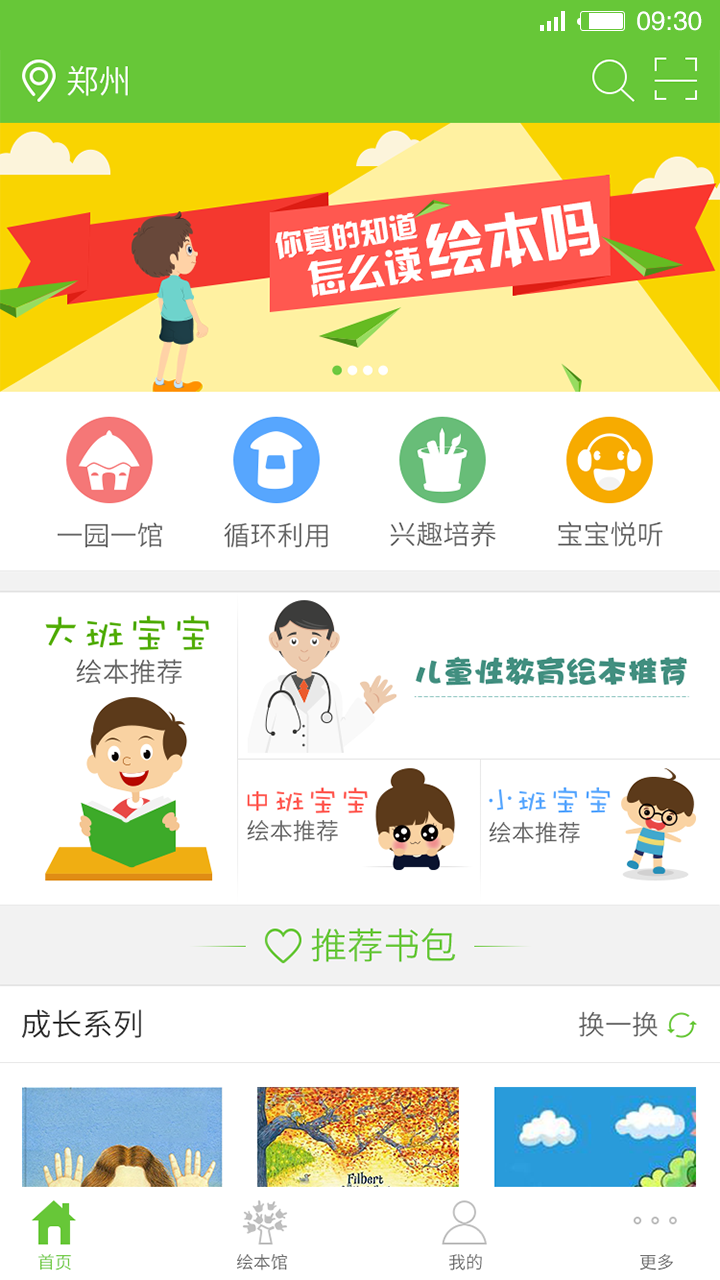Open the 推荐书包 banner
This screenshot has height=1280, width=720.
coord(360,944)
